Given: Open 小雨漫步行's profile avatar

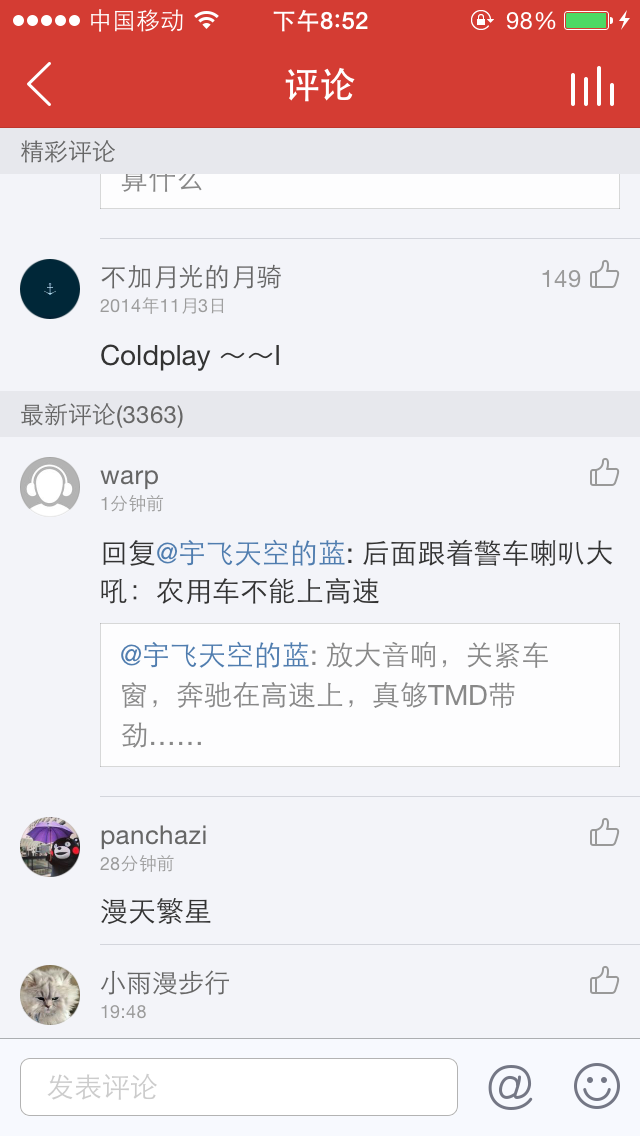Looking at the screenshot, I should point(50,995).
